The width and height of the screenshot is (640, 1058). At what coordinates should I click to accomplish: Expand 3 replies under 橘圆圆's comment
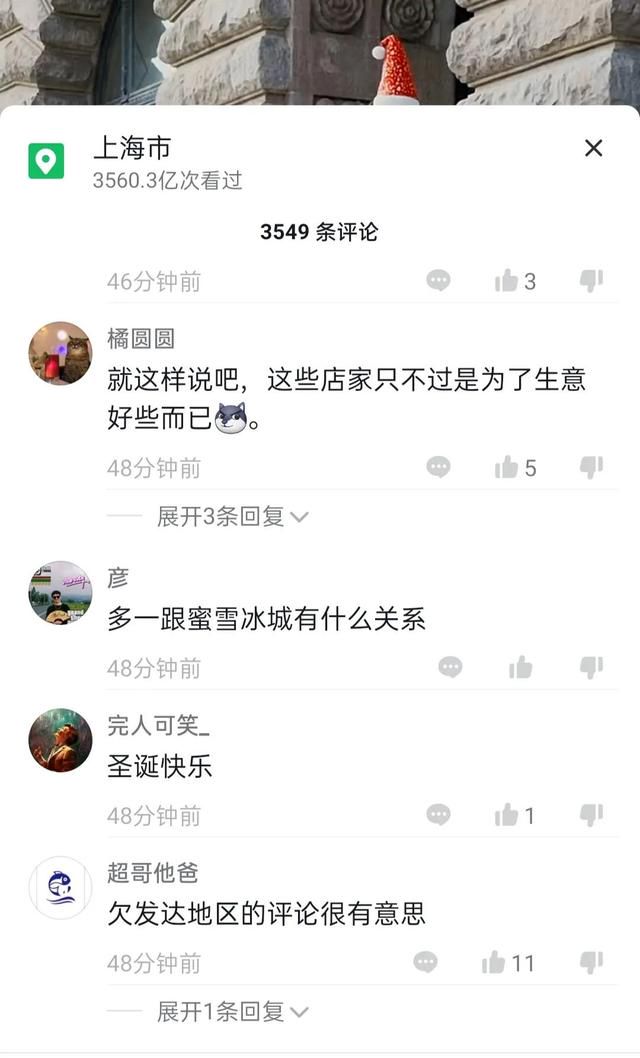[232, 517]
